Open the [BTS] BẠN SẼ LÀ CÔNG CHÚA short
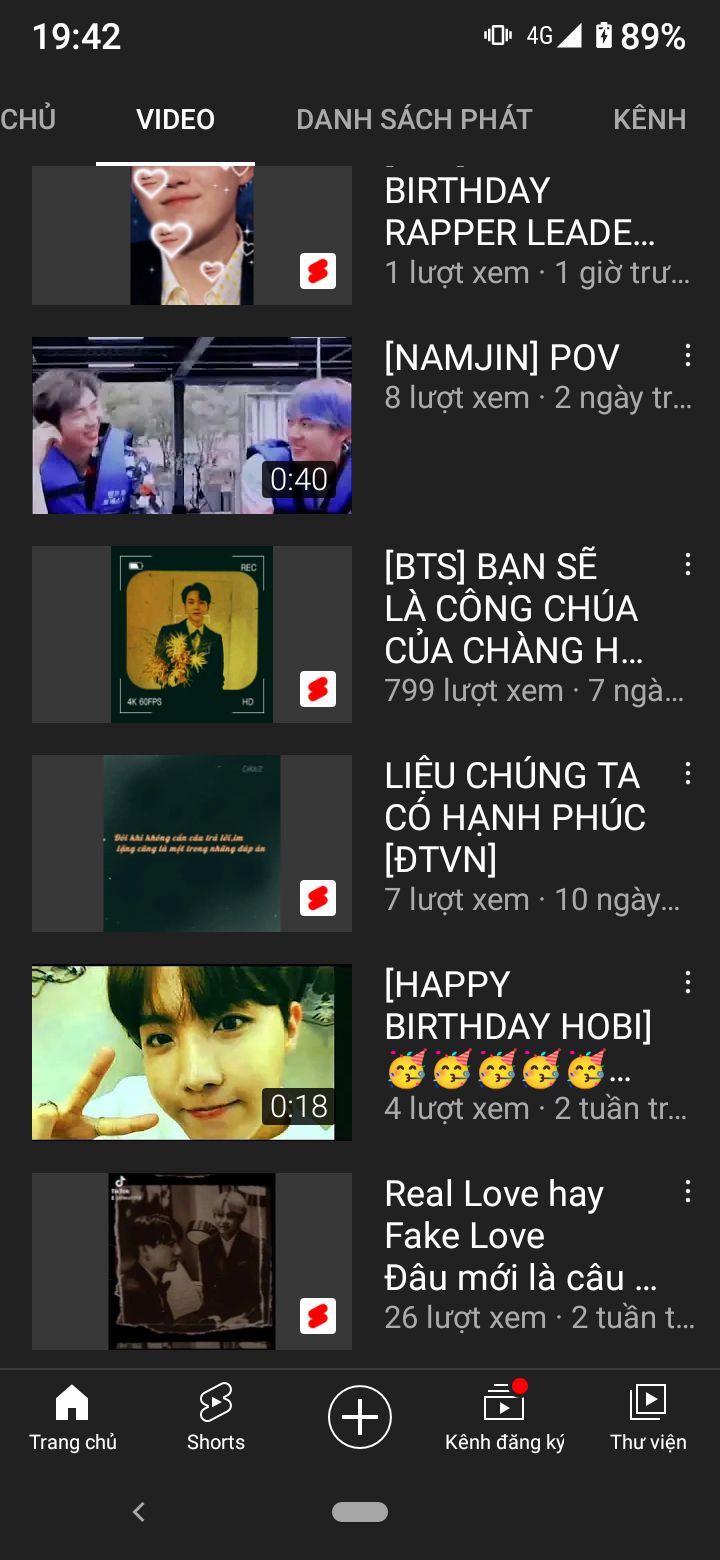 coord(192,634)
